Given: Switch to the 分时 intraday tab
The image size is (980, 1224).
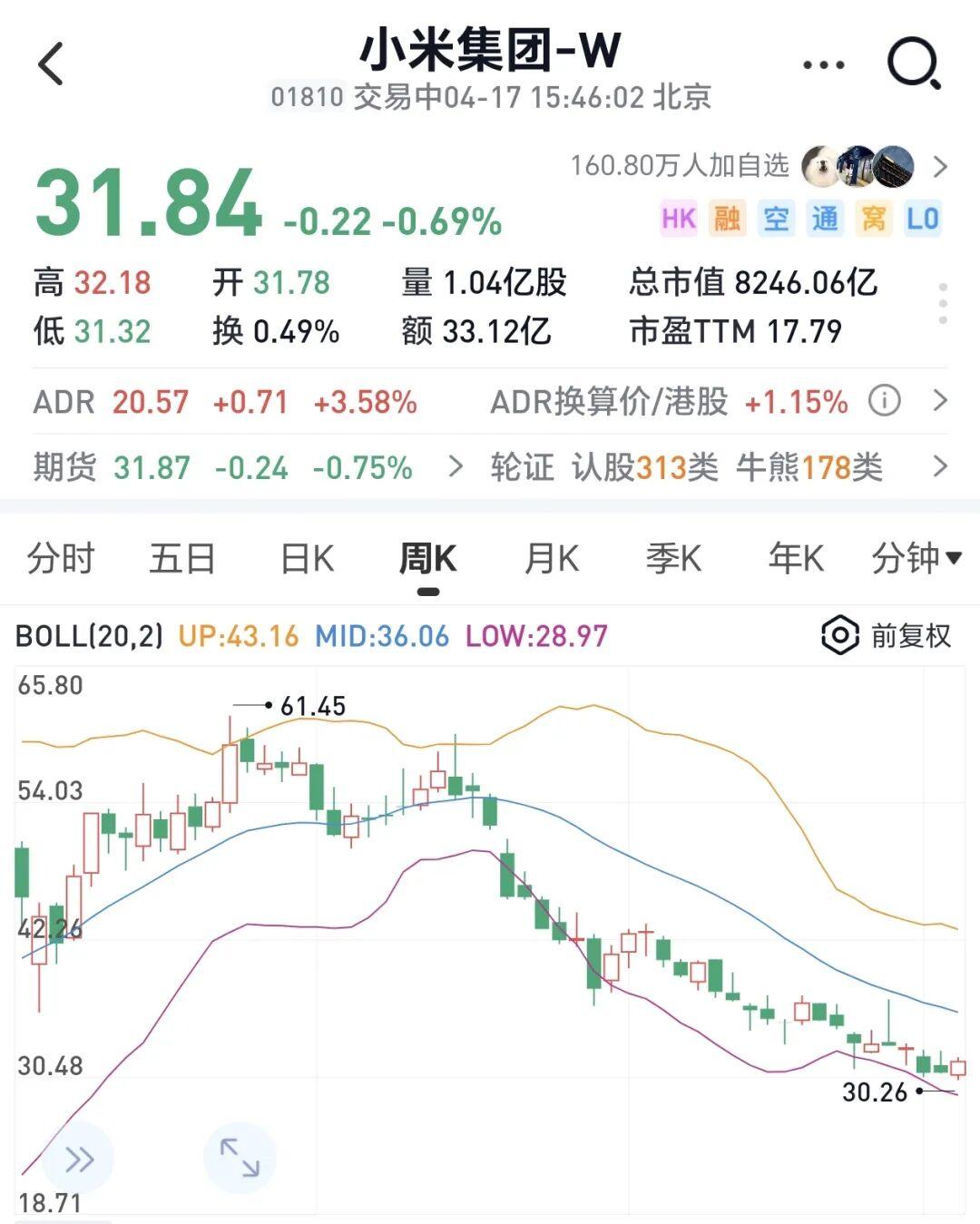Looking at the screenshot, I should pos(60,558).
